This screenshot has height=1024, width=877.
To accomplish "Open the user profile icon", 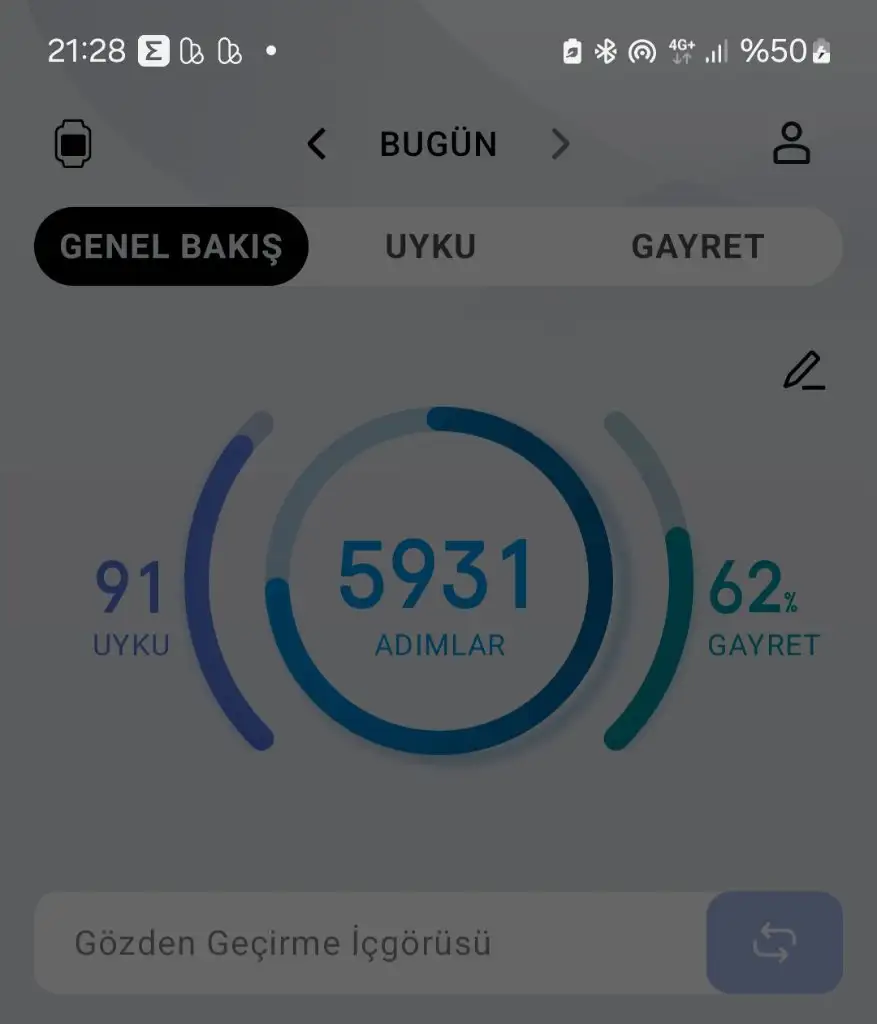I will (x=791, y=144).
